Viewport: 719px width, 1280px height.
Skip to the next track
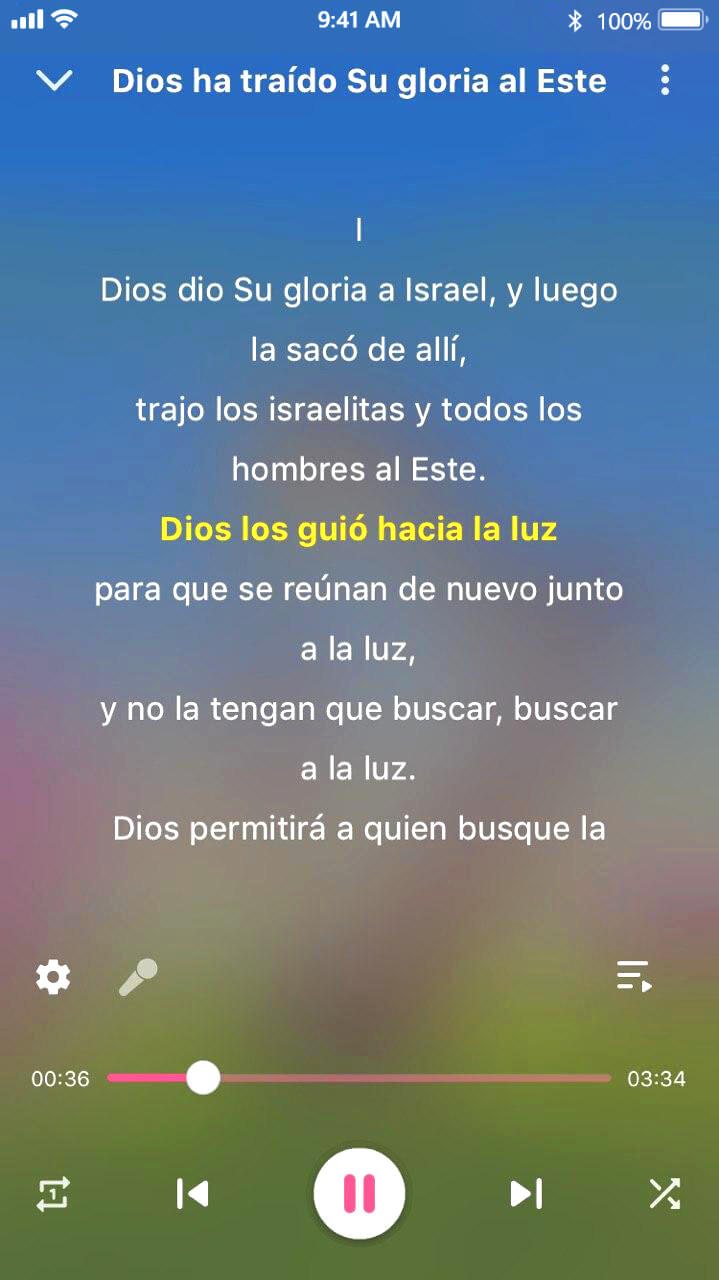526,1193
